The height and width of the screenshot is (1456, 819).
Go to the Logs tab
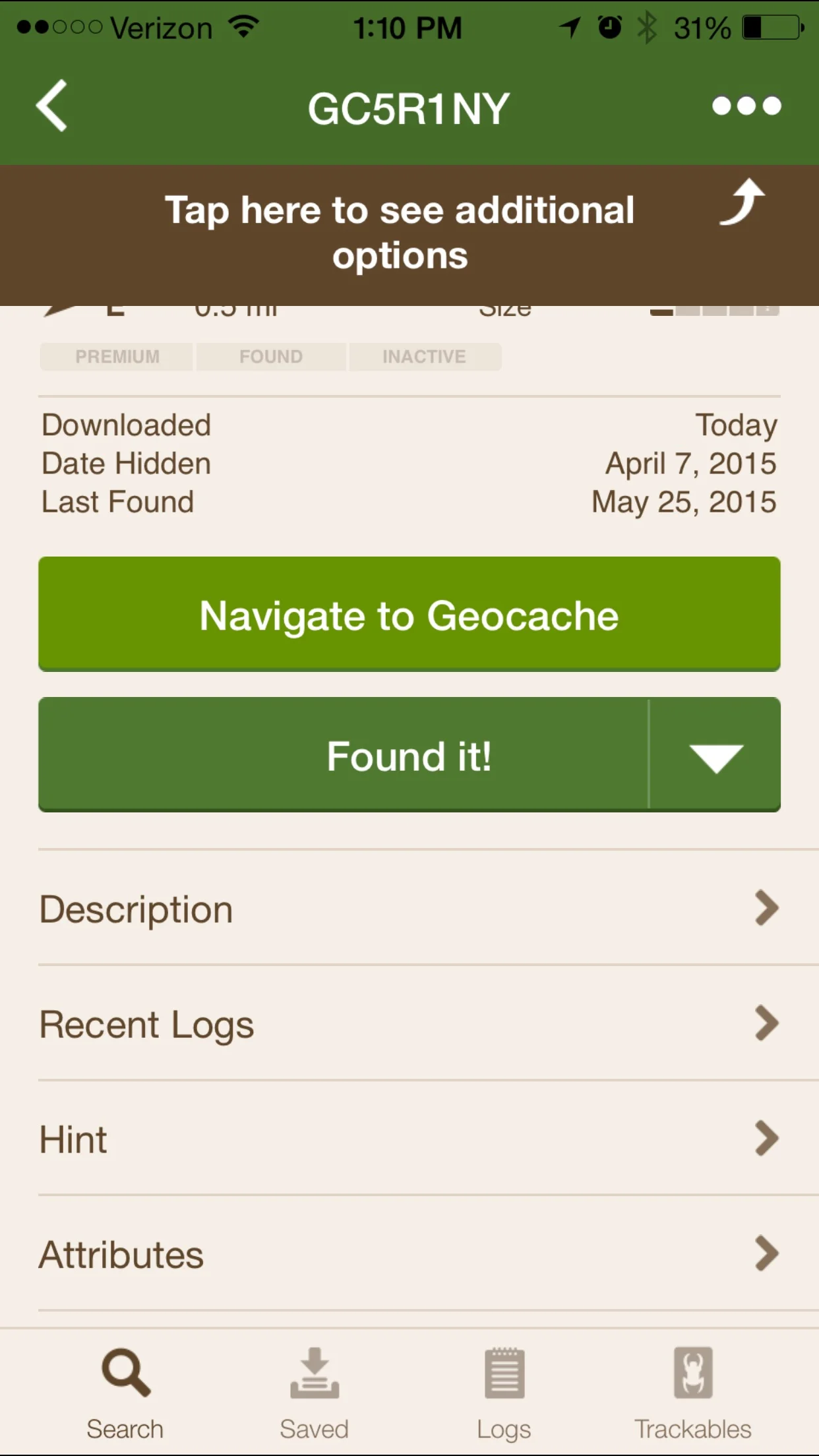[x=504, y=1393]
